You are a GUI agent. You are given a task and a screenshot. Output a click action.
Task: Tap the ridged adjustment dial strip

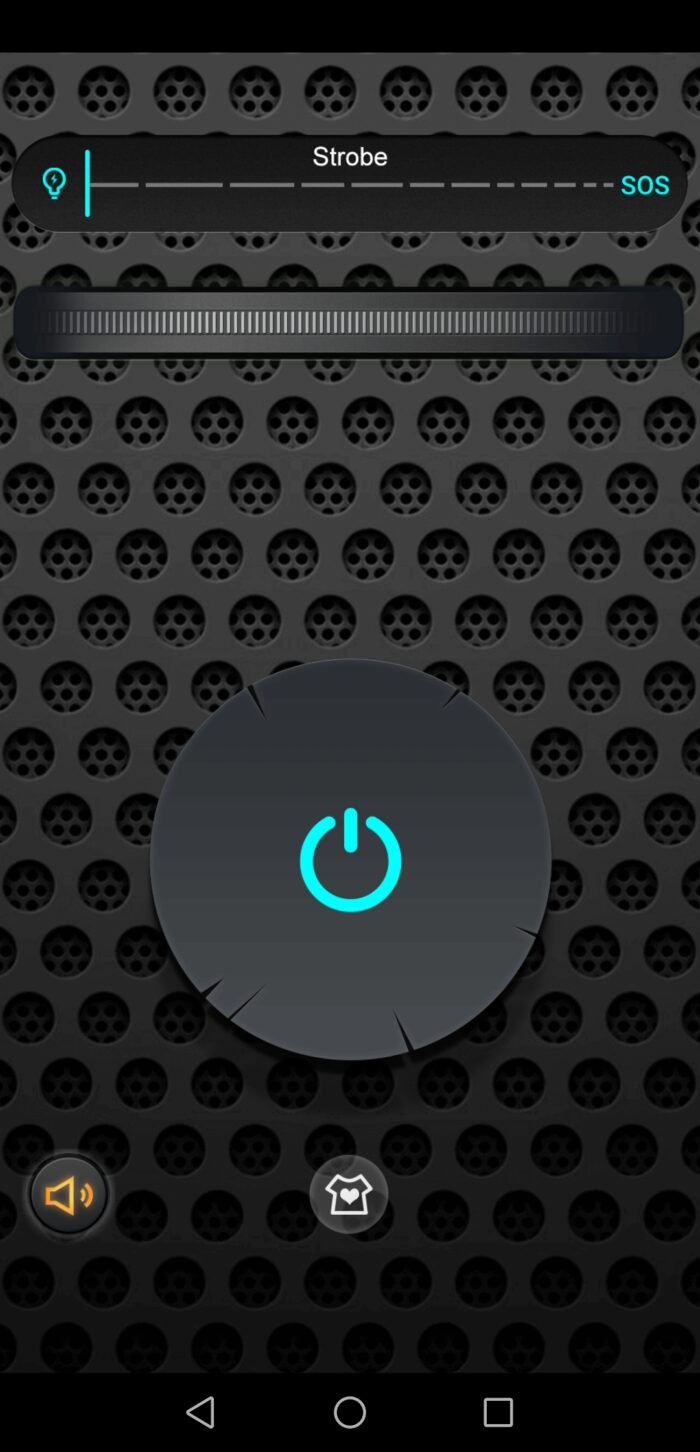348,322
